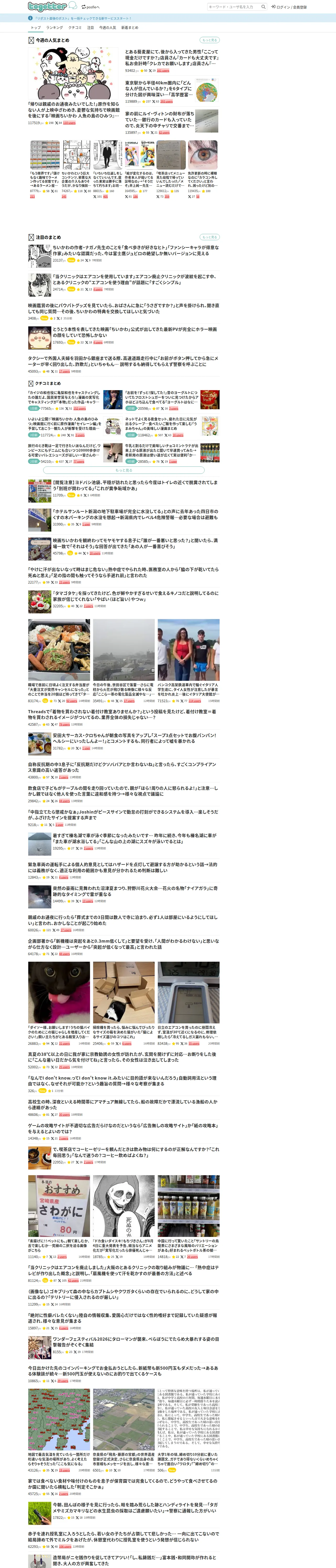
Task: Tap the もっと見る button under クチコミまとめ
Action: [124, 470]
